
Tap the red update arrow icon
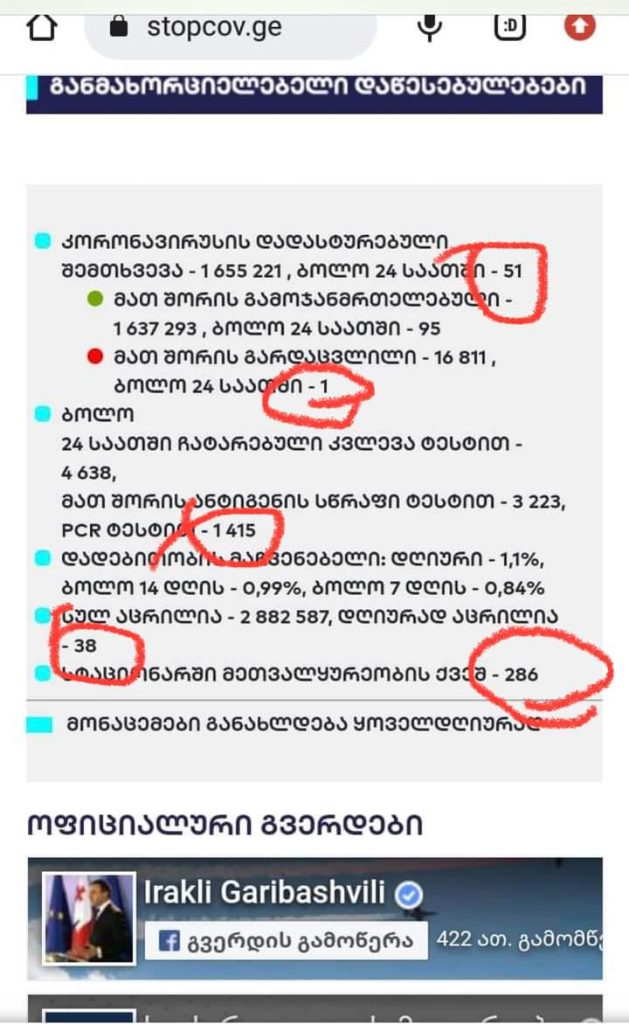(x=580, y=26)
